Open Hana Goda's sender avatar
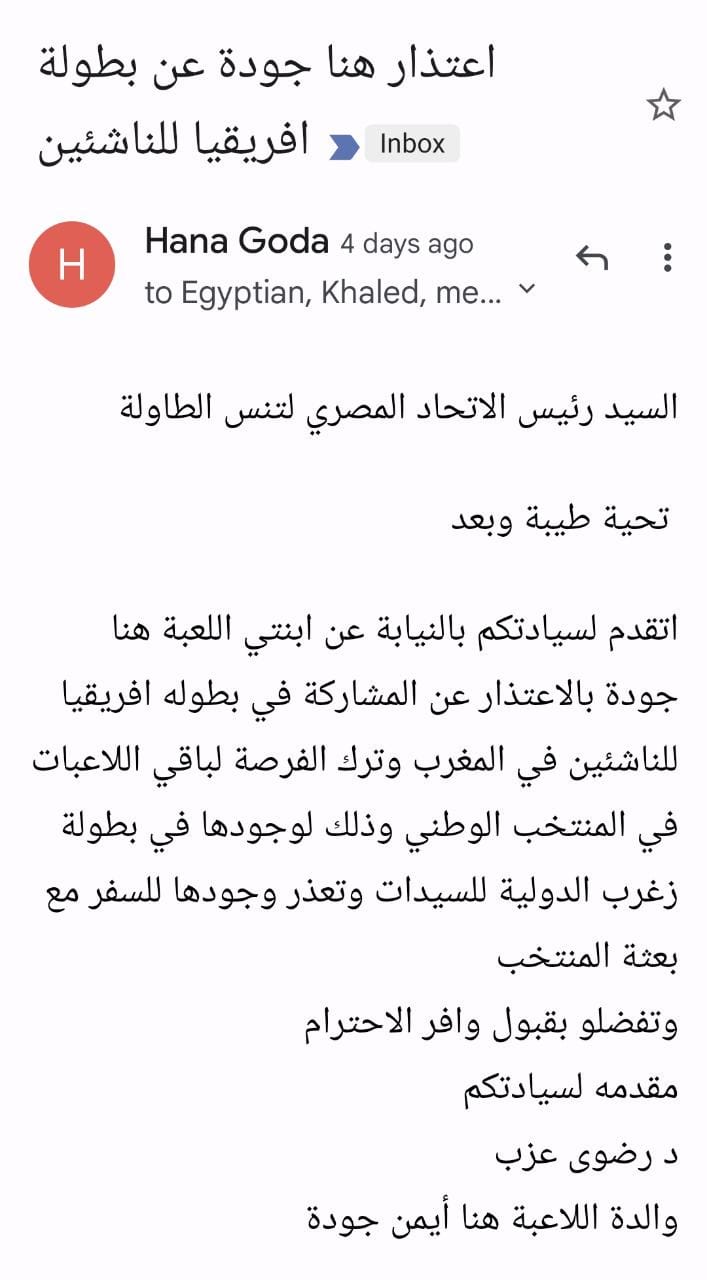 (72, 265)
